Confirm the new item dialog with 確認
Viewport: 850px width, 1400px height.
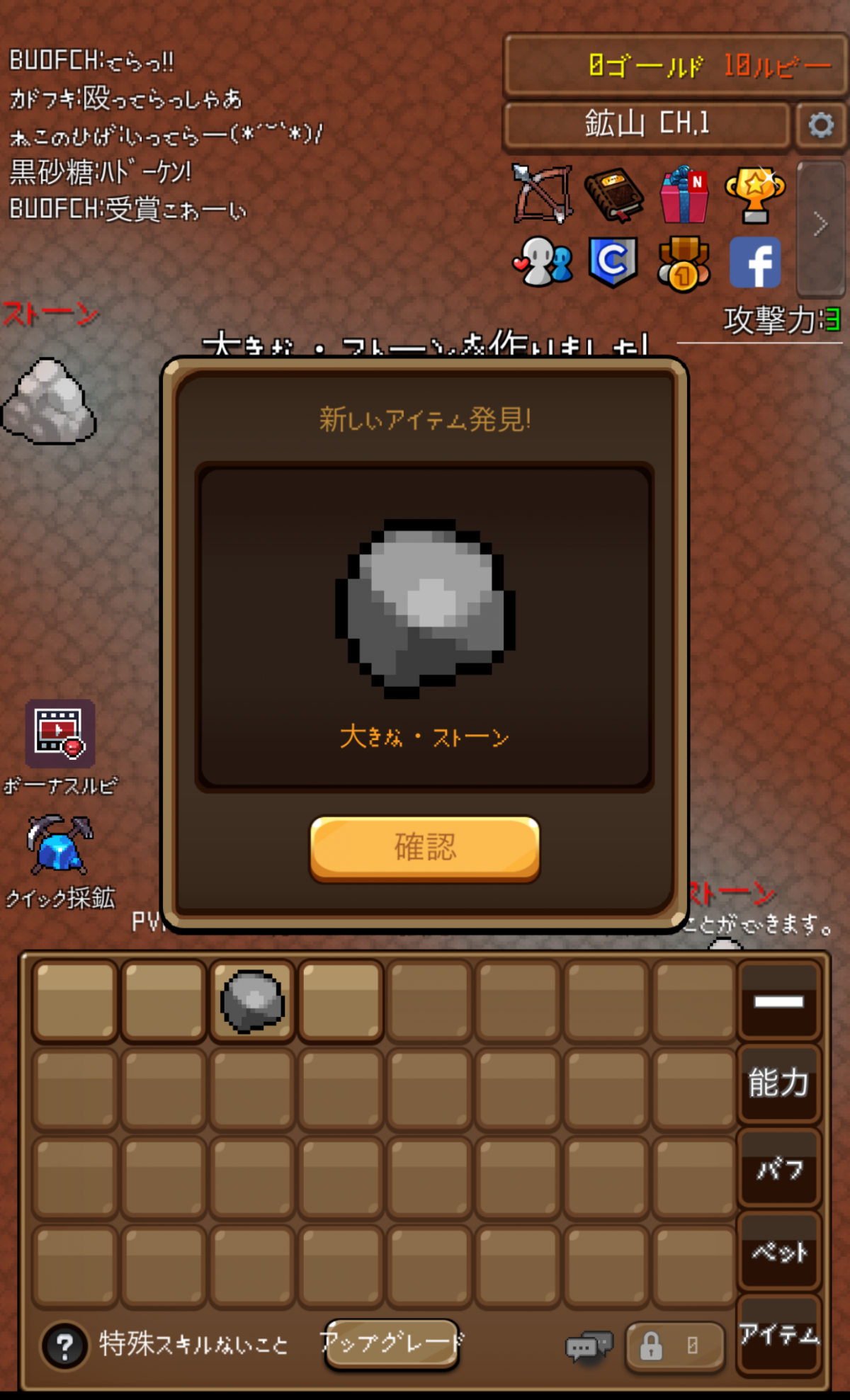tap(424, 848)
